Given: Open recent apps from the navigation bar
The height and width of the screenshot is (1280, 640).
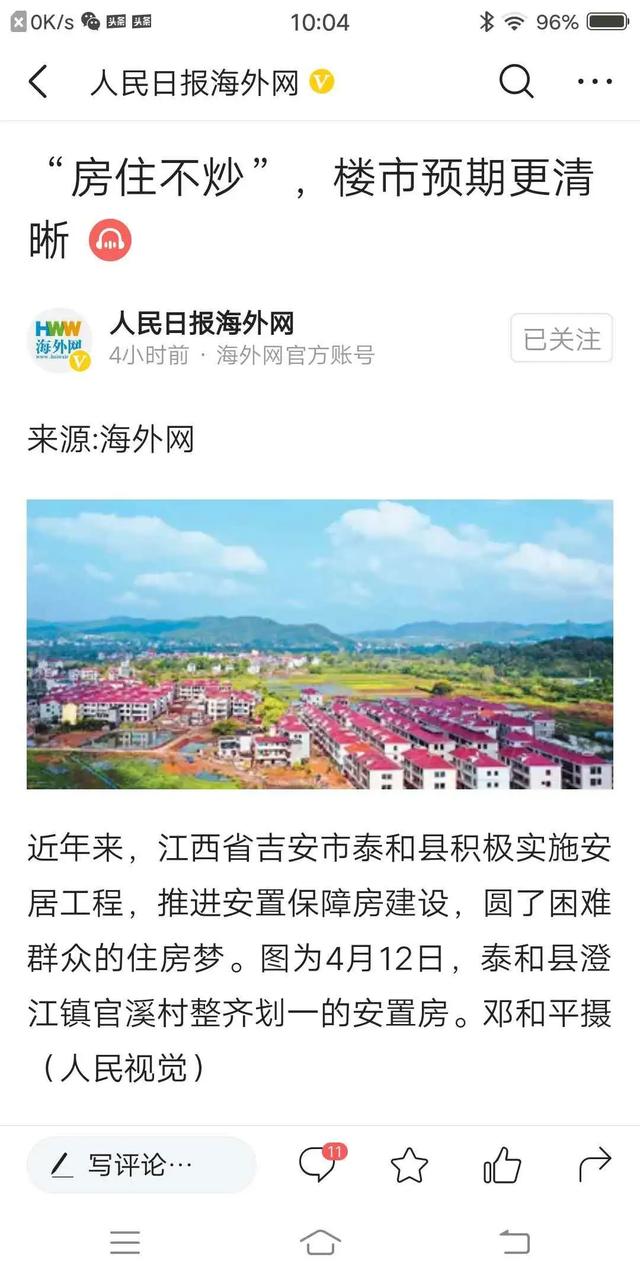Looking at the screenshot, I should 125,1243.
